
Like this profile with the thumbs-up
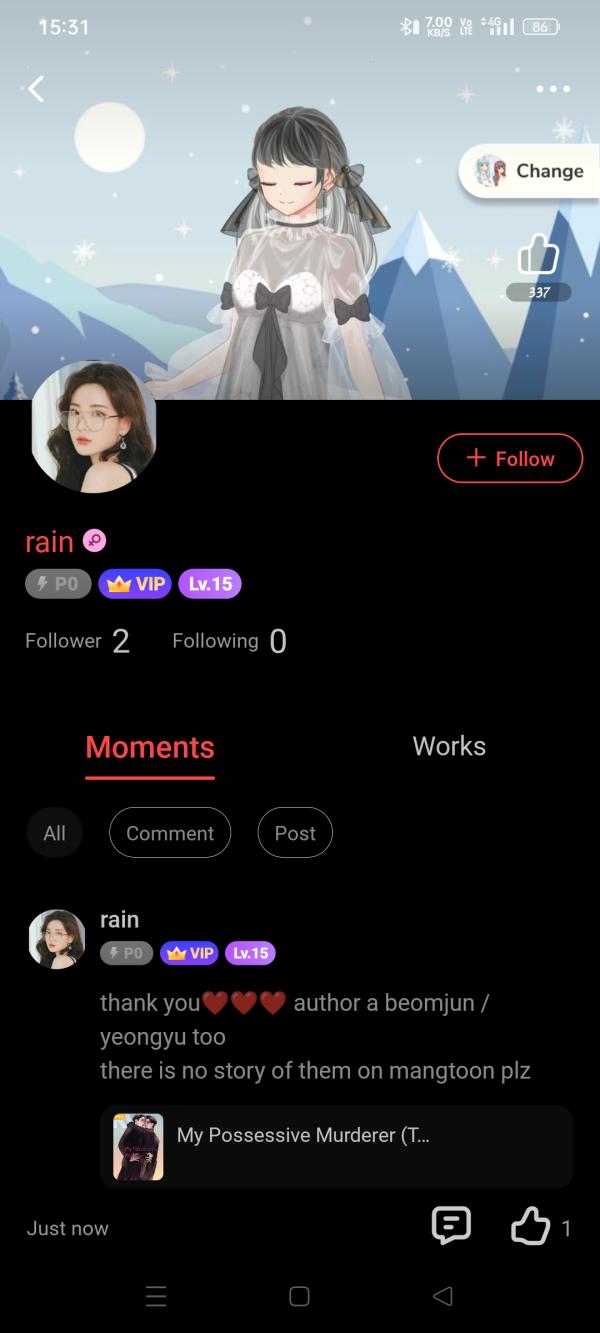pyautogui.click(x=538, y=256)
